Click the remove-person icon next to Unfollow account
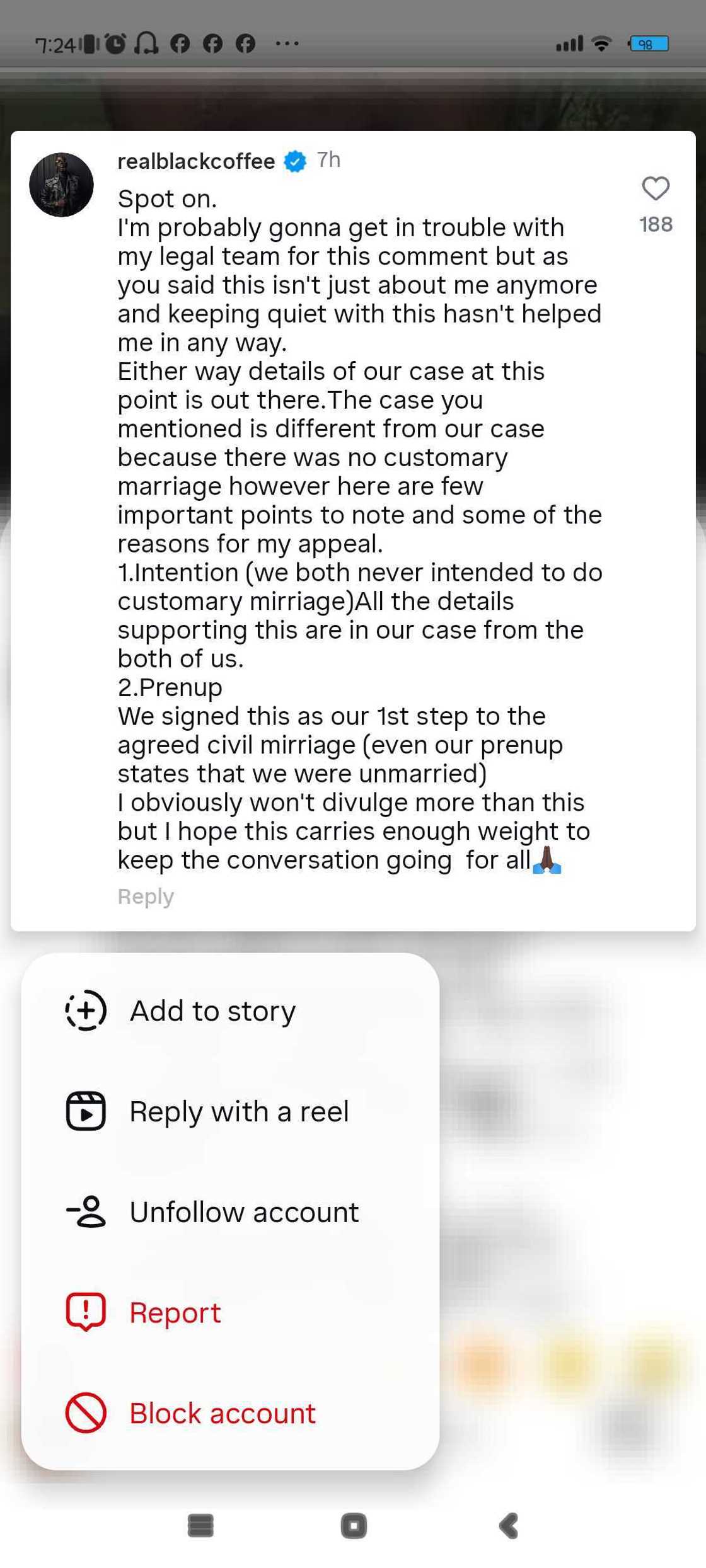This screenshot has width=706, height=1568. click(x=88, y=1211)
